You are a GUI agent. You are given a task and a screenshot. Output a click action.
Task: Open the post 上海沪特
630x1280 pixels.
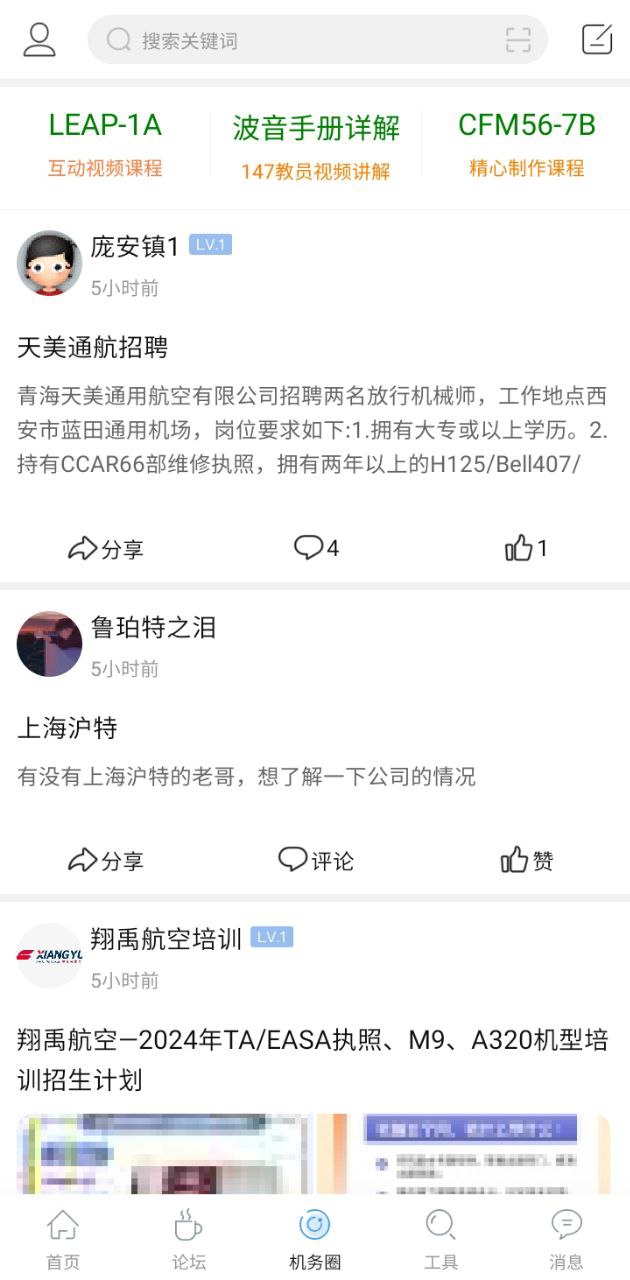68,728
